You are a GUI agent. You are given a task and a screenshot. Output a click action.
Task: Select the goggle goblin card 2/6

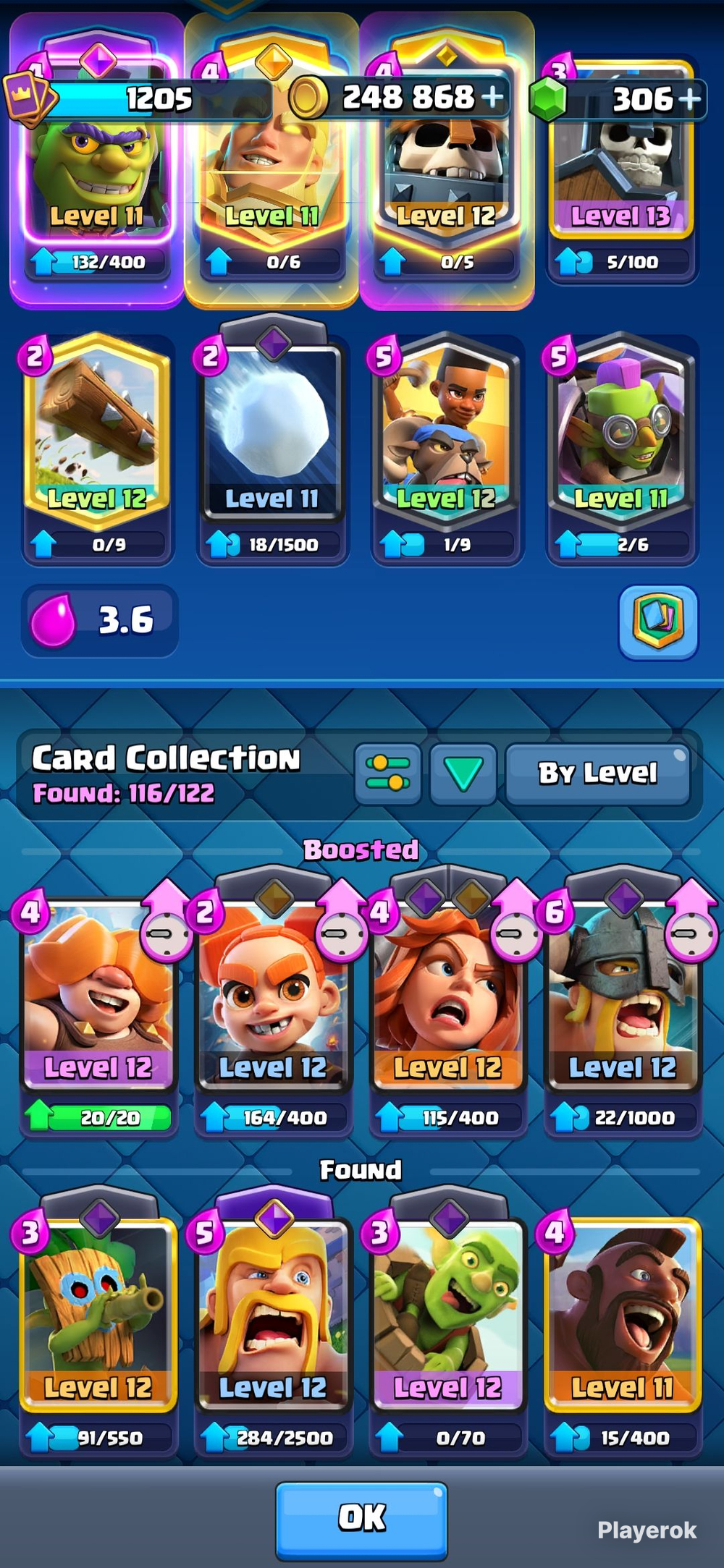(x=621, y=449)
